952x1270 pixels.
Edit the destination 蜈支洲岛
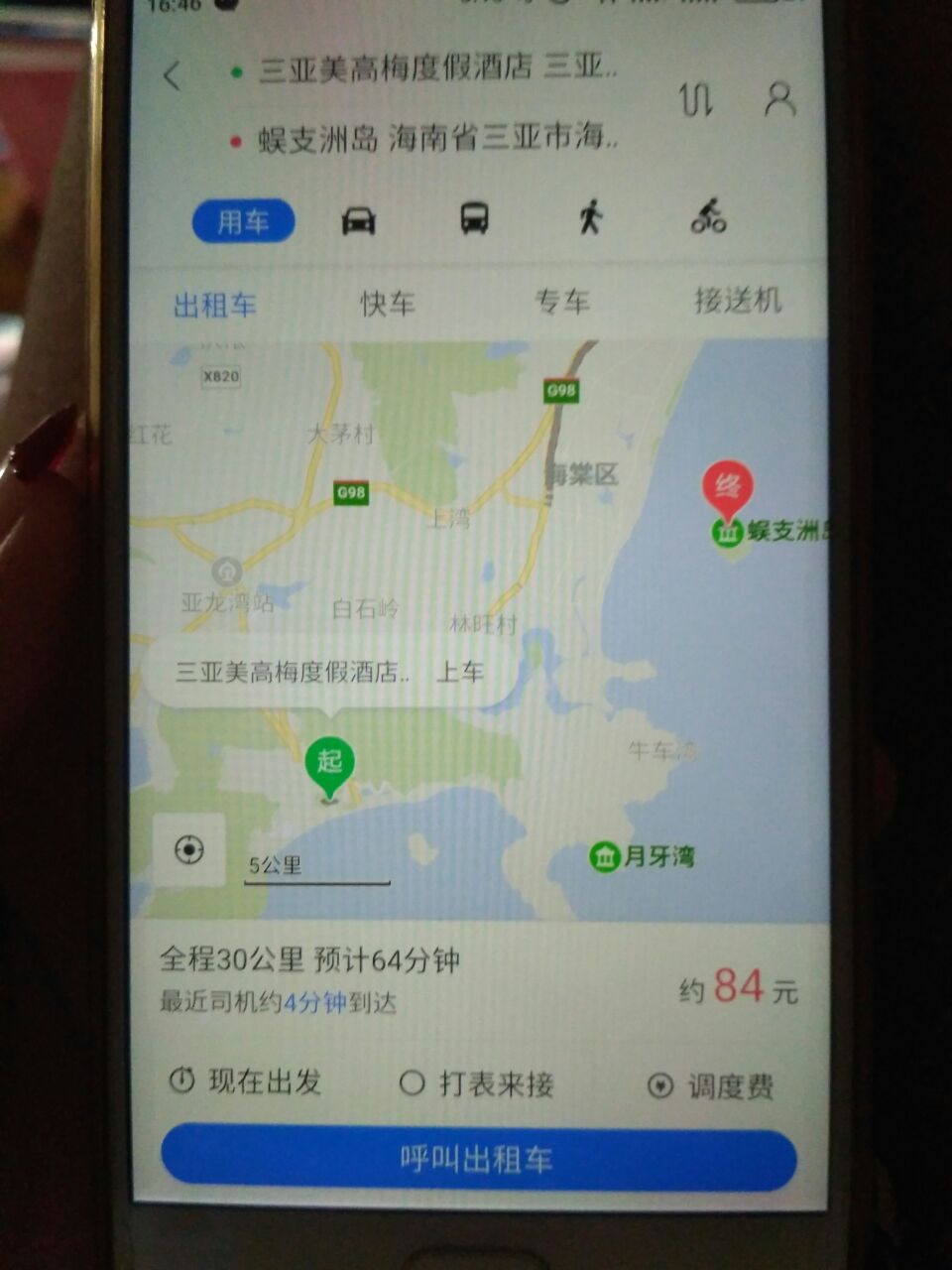436,138
